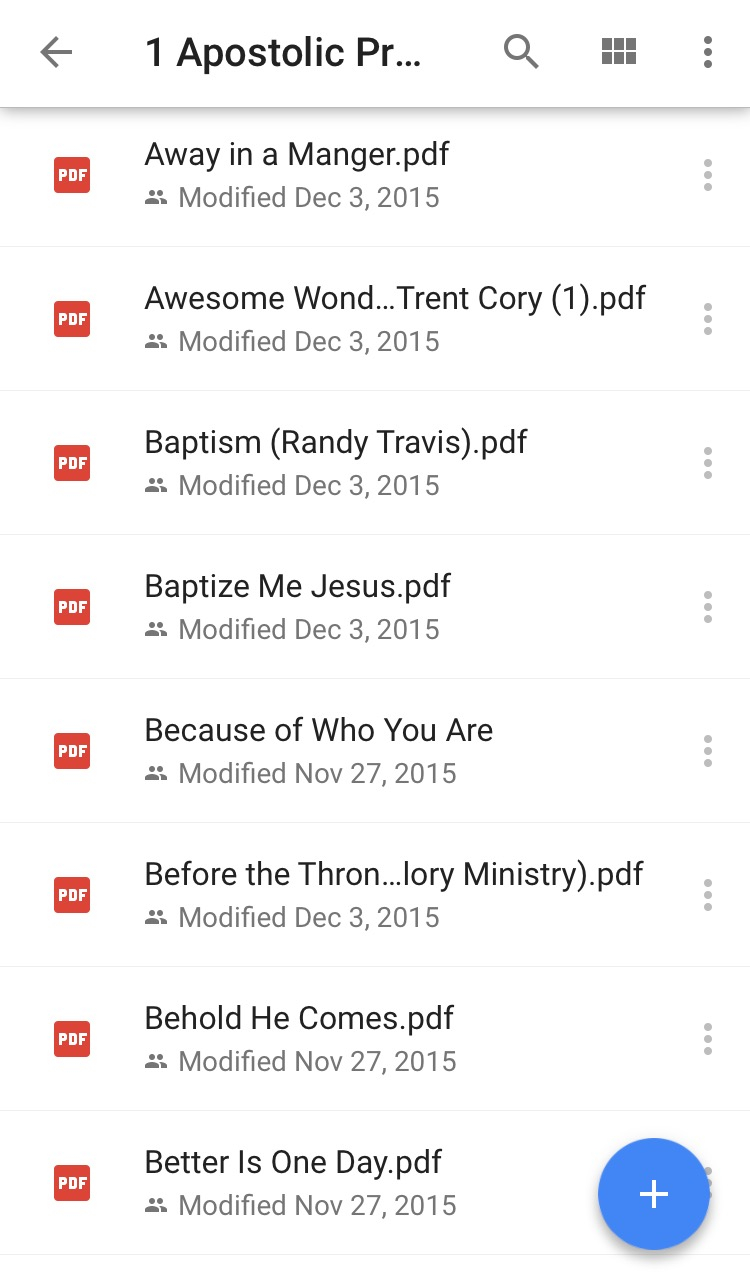Go back from the Apostolic folder
Viewport: 750px width, 1288px height.
point(56,52)
